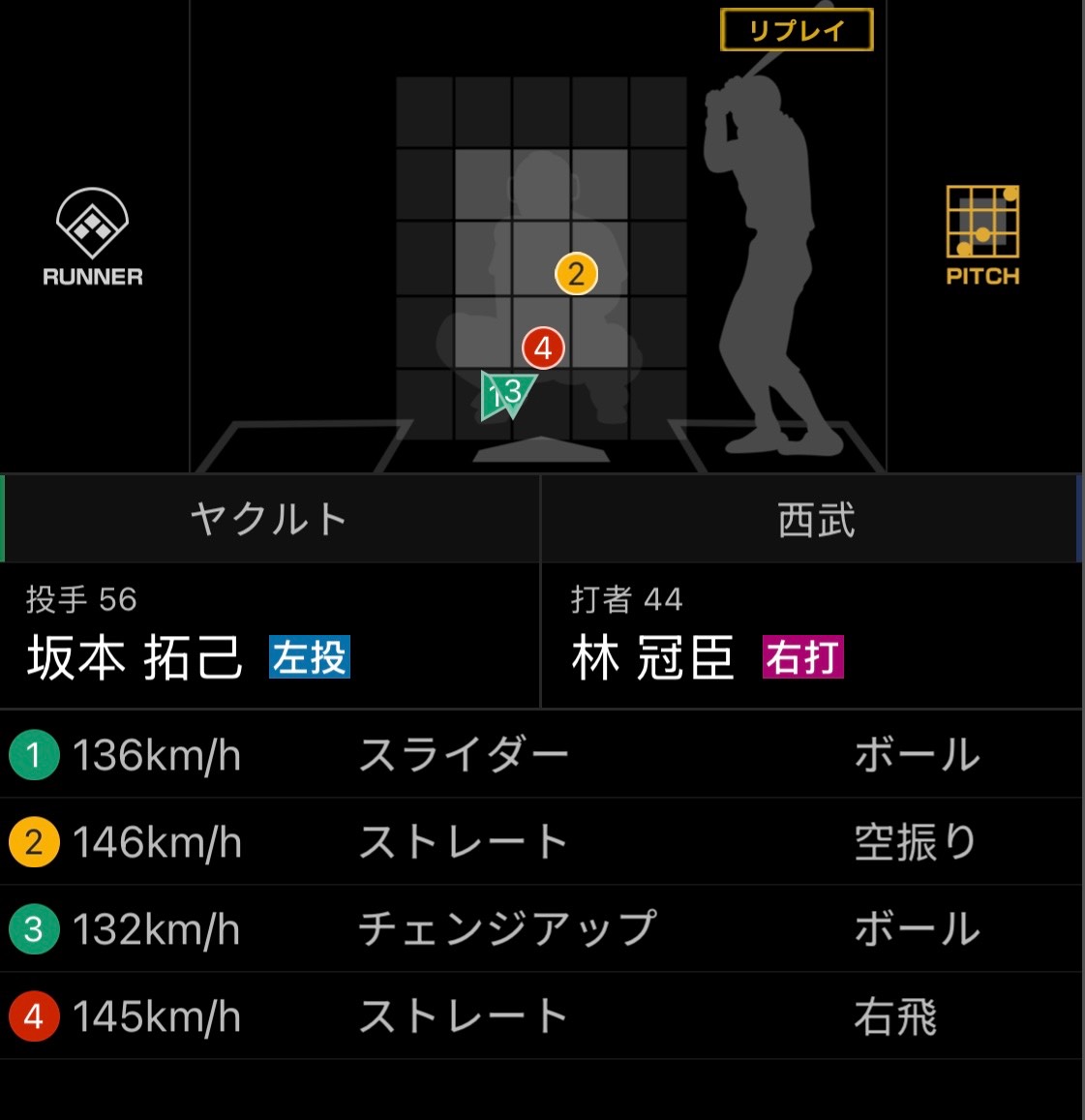Viewport: 1085px width, 1120px height.
Task: Click yellow pitch marker 2 in strike zone
Action: coord(575,275)
